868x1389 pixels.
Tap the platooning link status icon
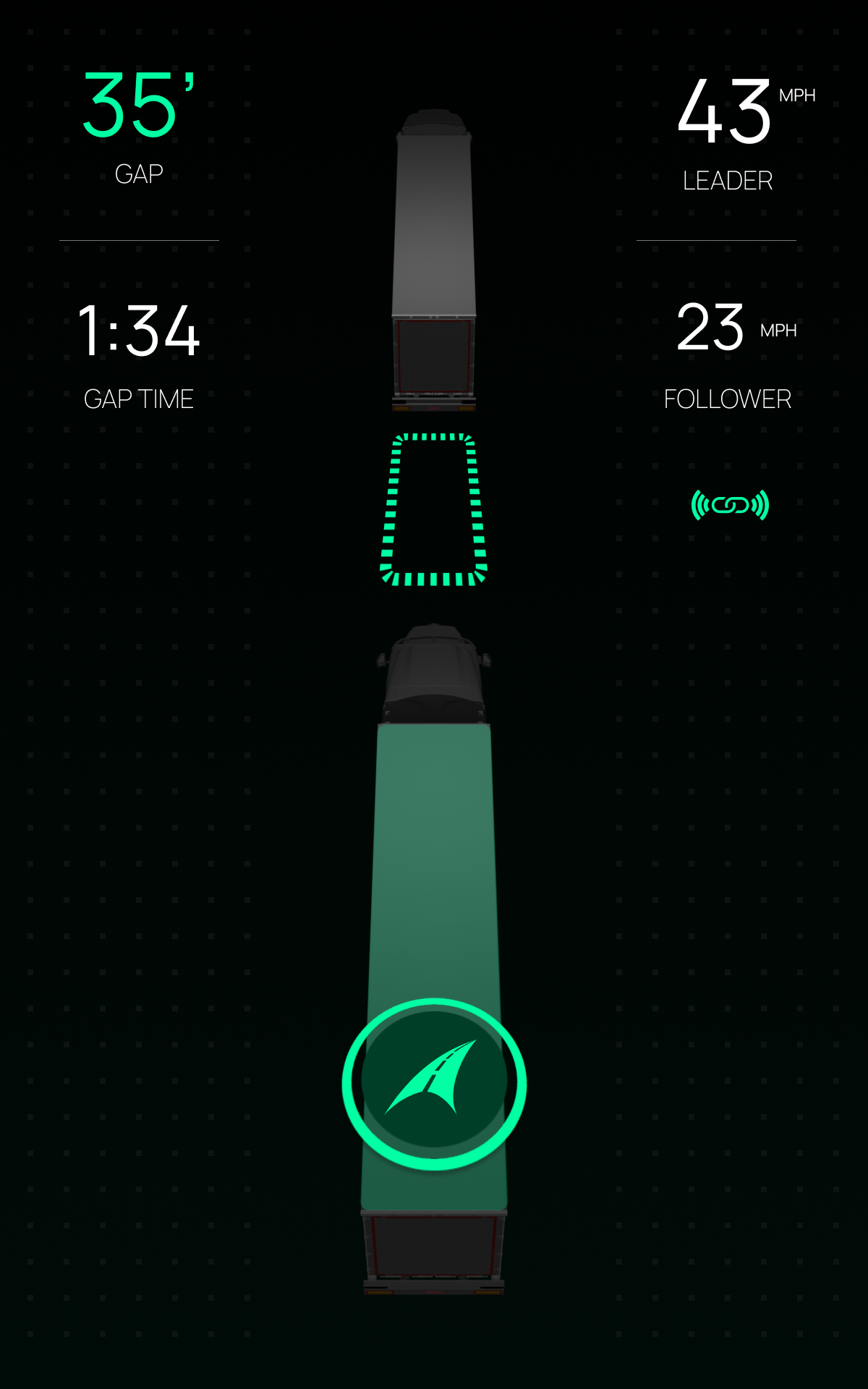click(x=730, y=505)
